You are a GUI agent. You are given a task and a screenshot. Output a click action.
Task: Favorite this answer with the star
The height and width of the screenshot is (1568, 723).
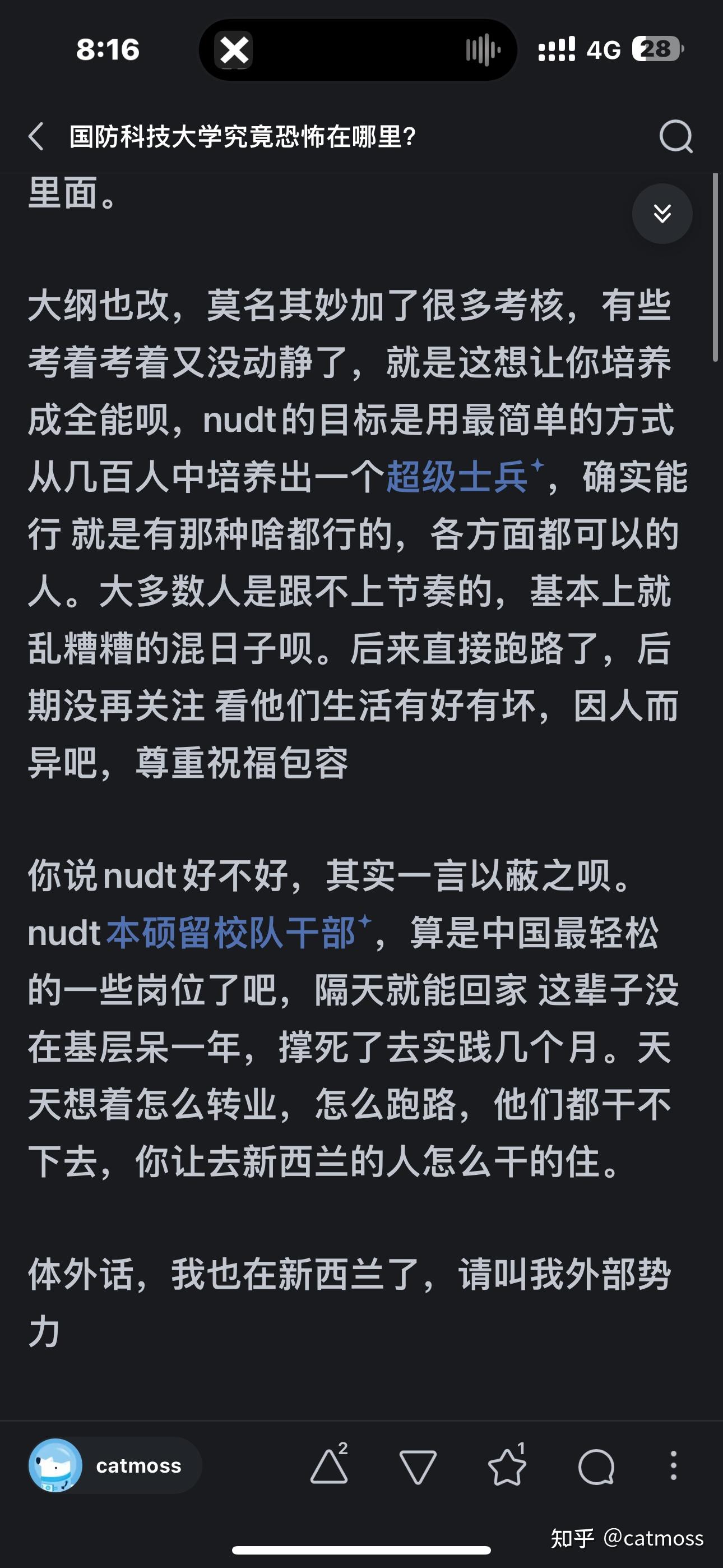click(x=507, y=1466)
